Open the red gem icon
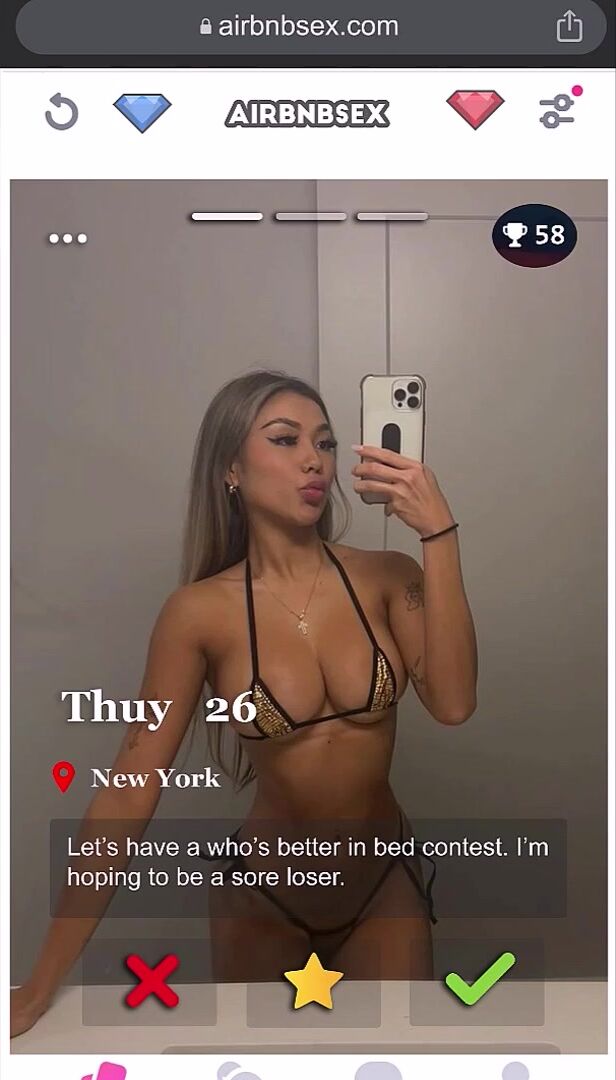 [x=475, y=110]
